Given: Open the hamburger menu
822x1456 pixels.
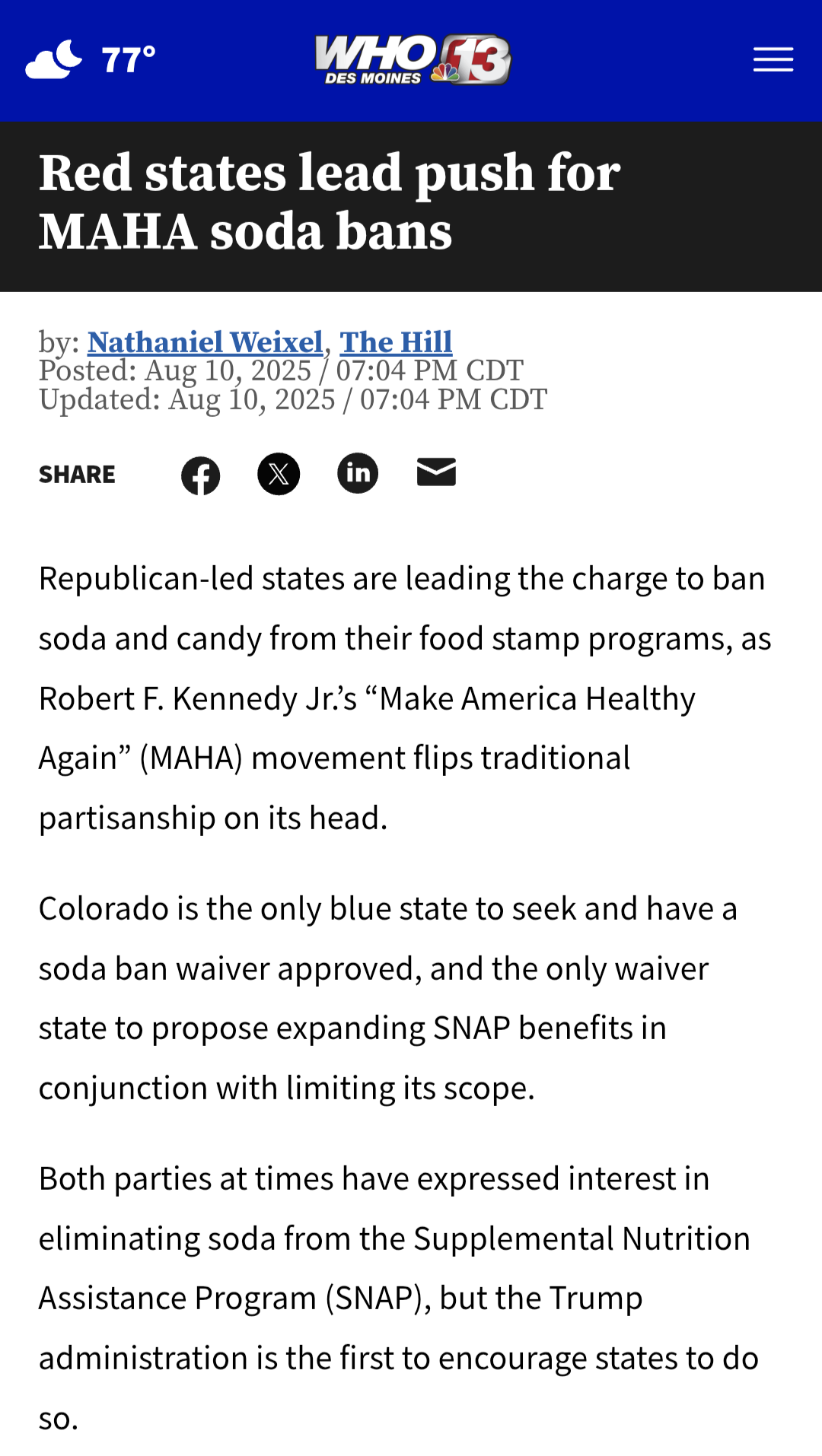Looking at the screenshot, I should (773, 59).
